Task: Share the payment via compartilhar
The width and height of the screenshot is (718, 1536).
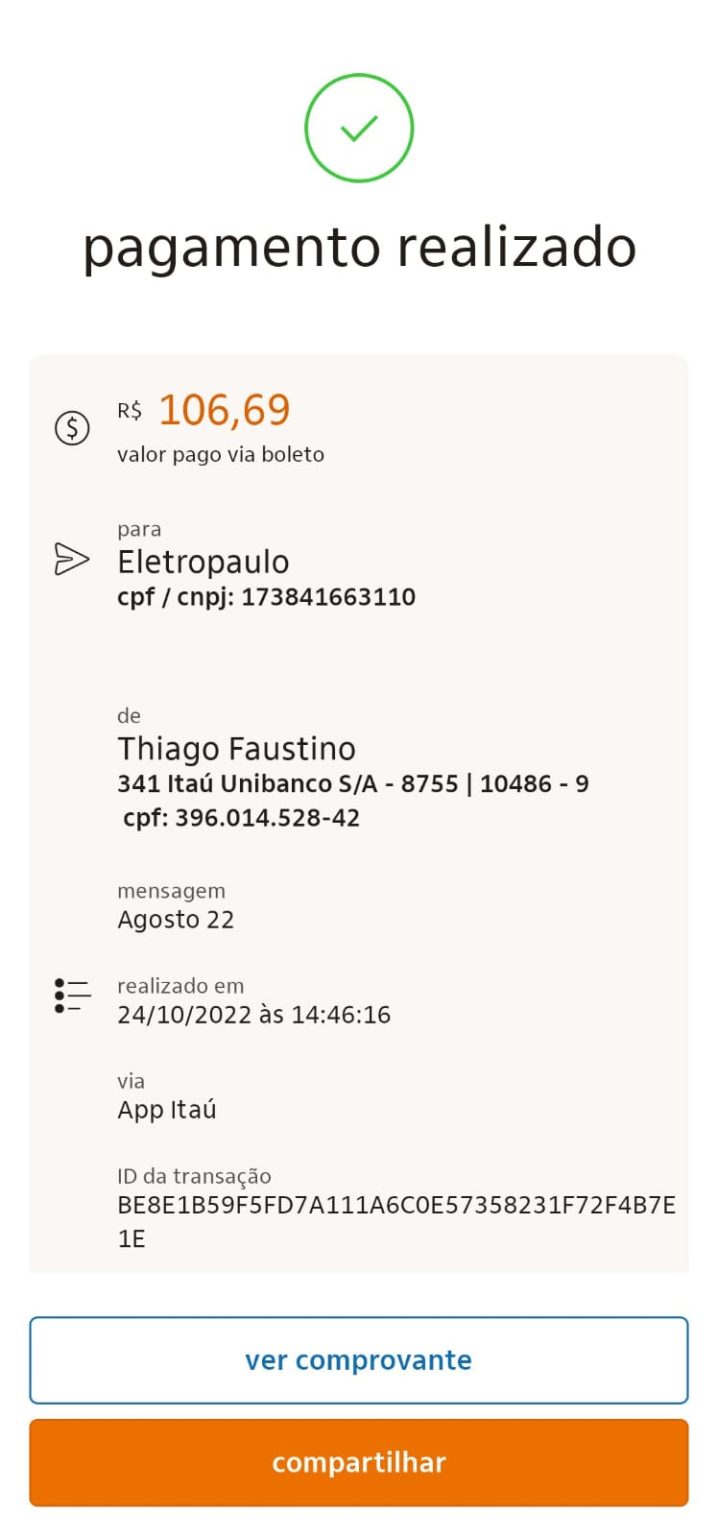Action: click(x=359, y=1462)
